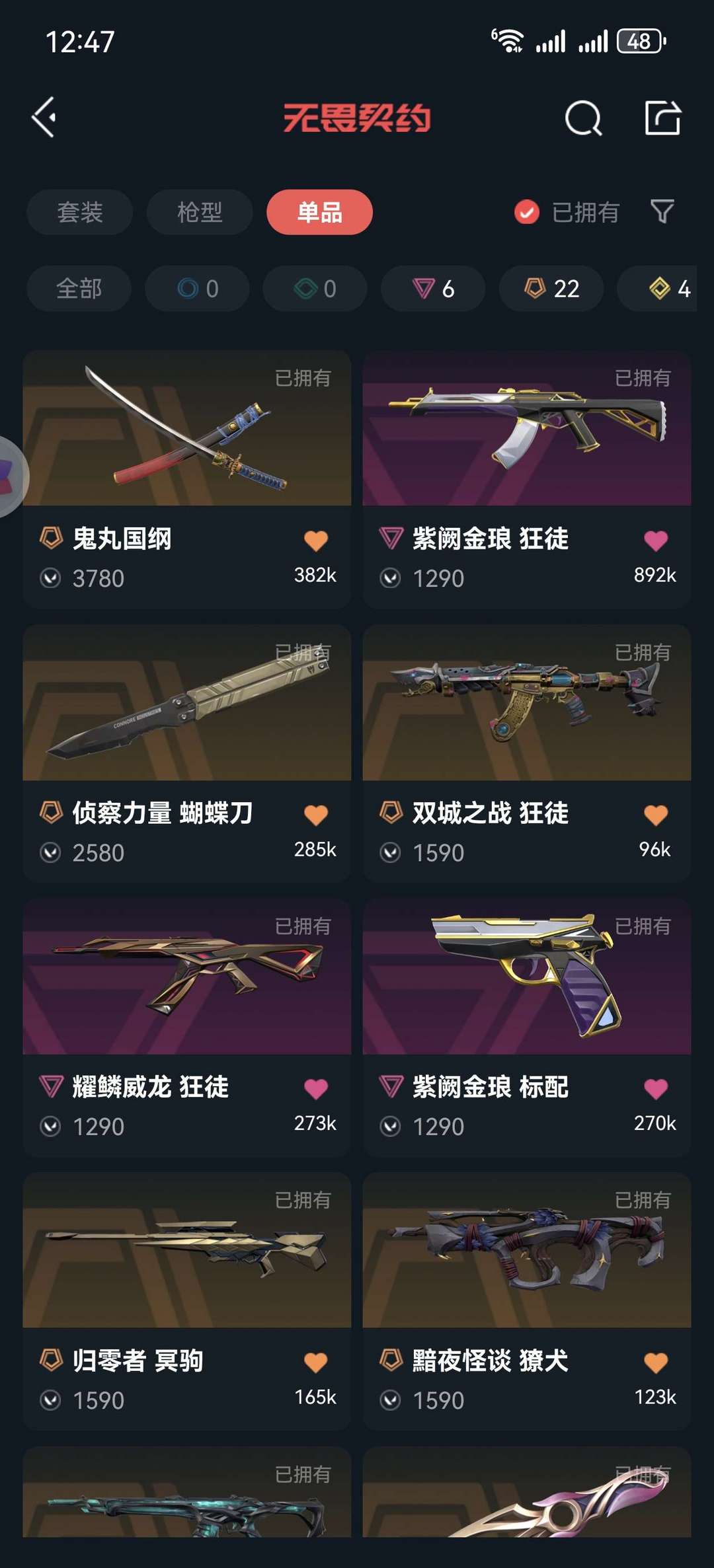
Task: Open the 紫阙金琅 标配 card
Action: 527,1027
